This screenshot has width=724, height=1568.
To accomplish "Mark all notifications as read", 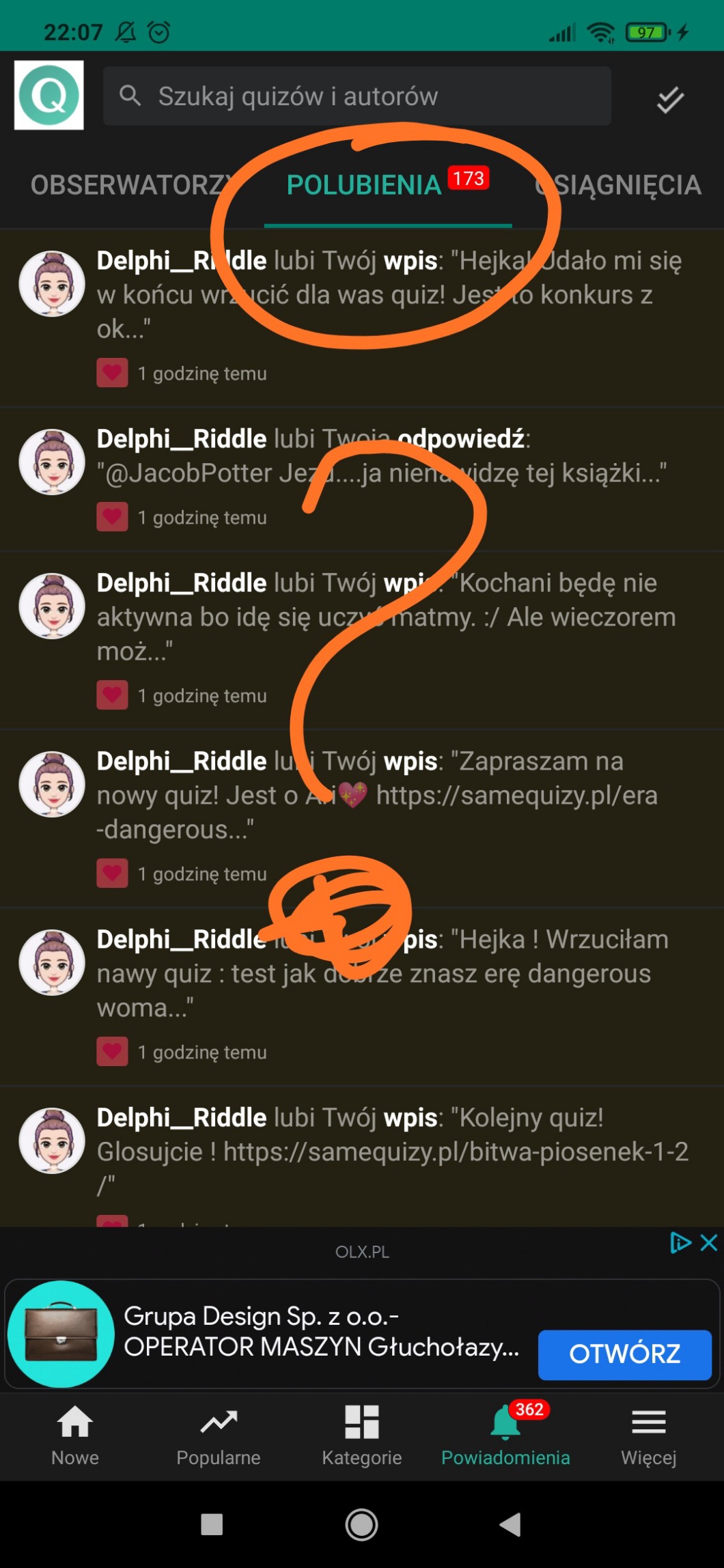I will (x=669, y=100).
